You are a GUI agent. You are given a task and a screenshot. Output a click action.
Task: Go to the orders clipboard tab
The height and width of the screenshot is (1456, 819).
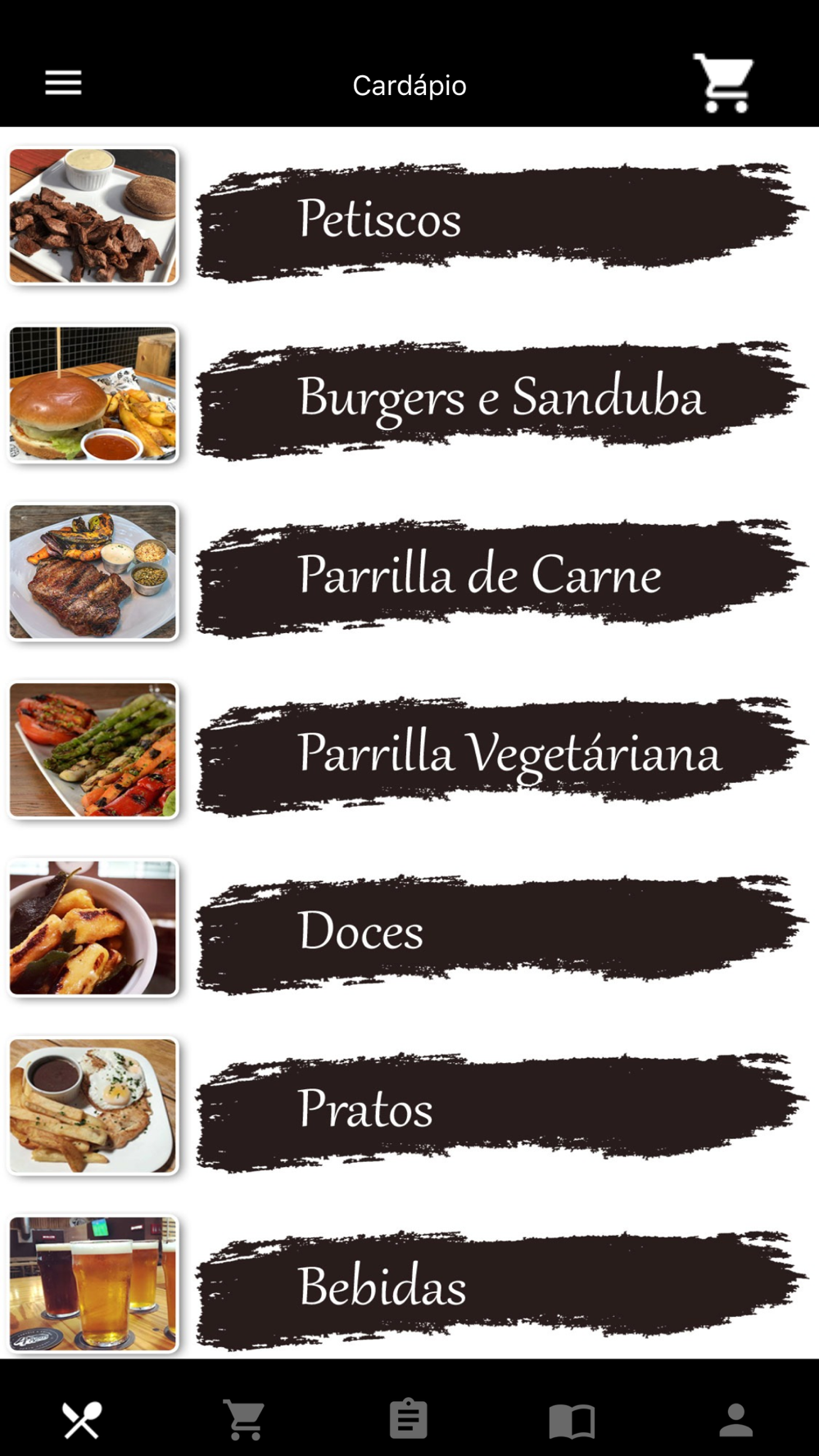409,1420
